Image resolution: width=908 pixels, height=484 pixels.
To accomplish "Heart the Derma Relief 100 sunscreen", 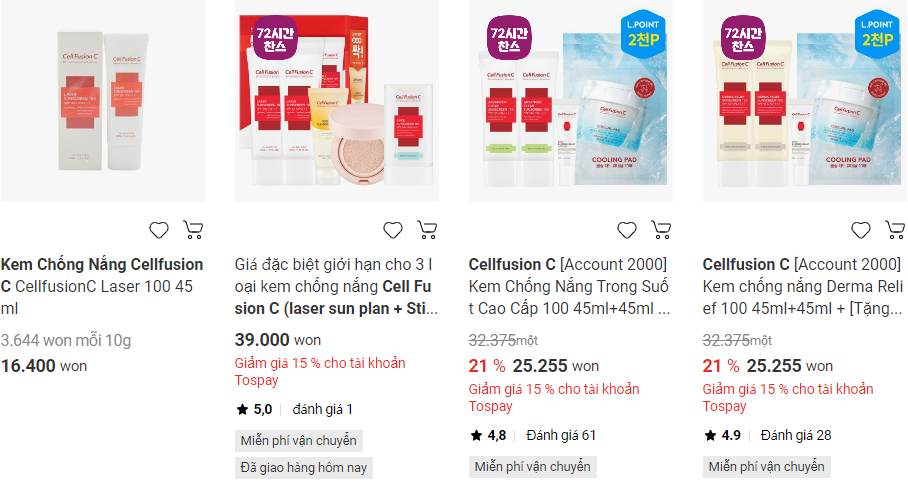I will pos(861,231).
